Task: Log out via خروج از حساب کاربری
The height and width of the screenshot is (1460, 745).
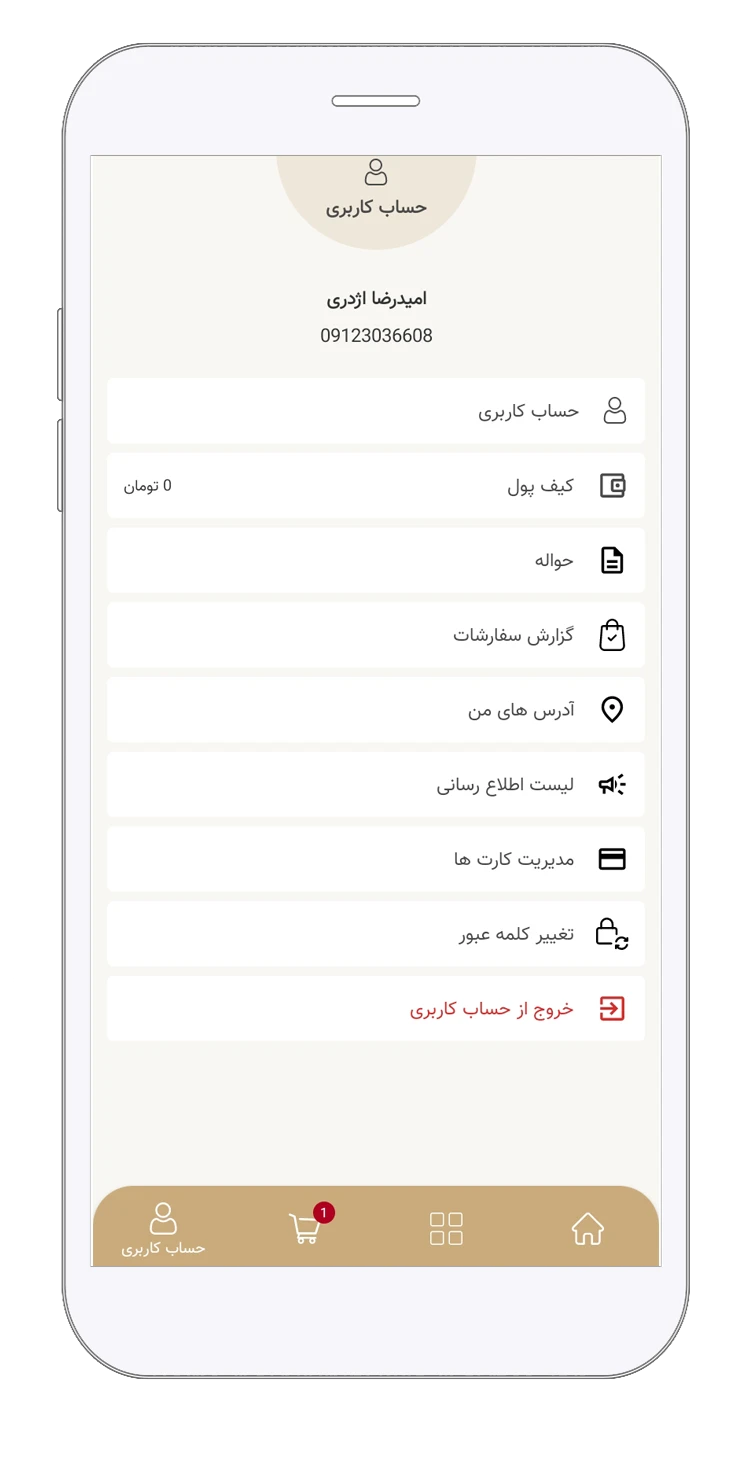Action: tap(376, 1008)
